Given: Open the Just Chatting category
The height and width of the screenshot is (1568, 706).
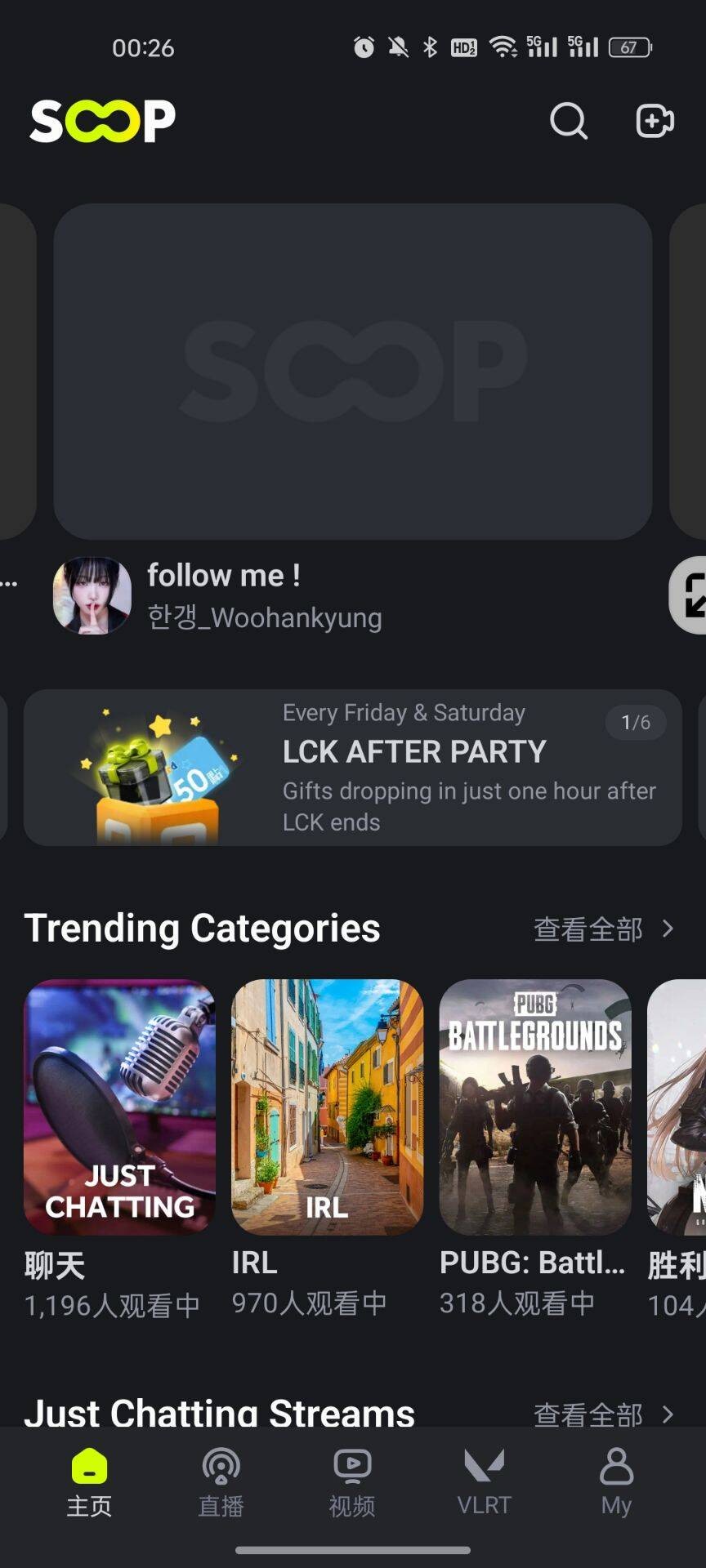Looking at the screenshot, I should point(120,1107).
